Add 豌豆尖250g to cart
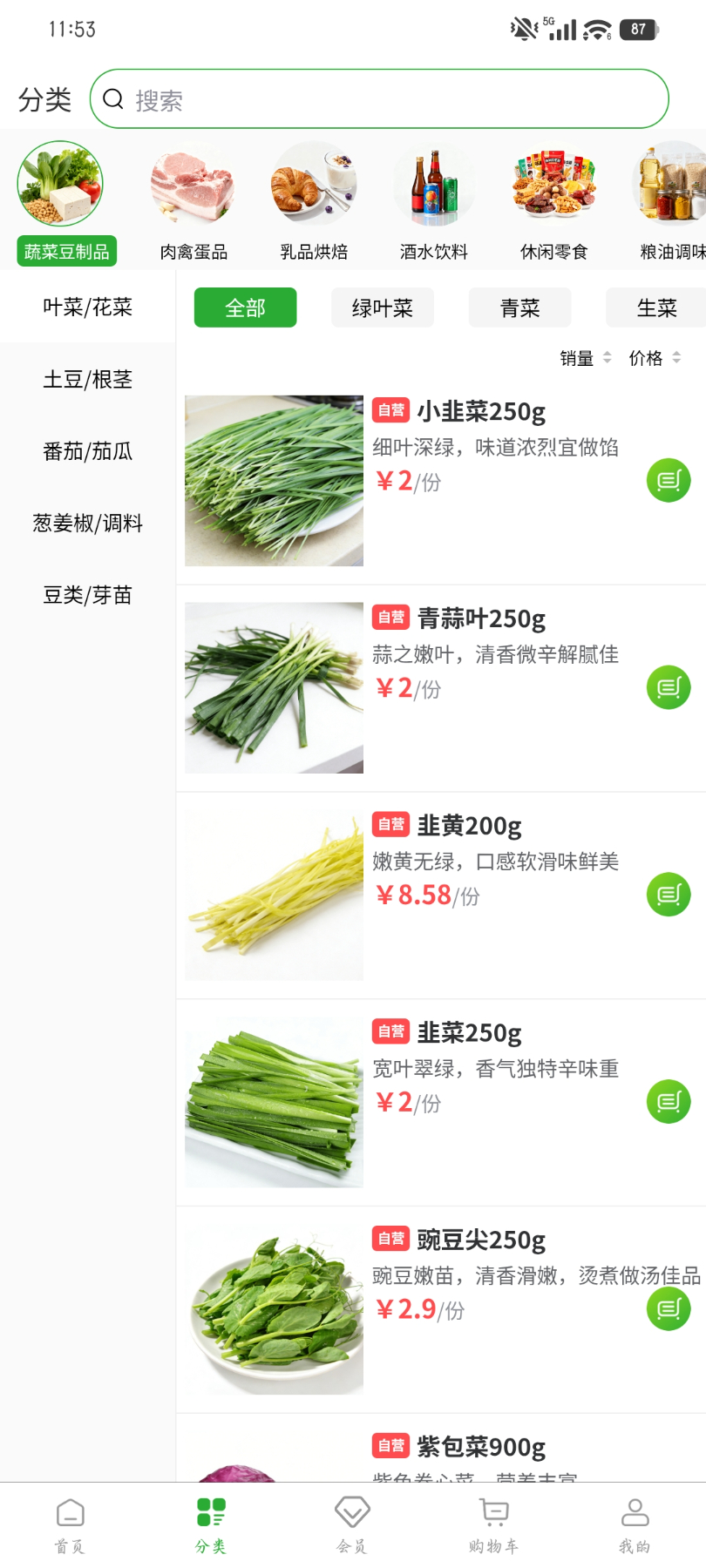706x1568 pixels. [x=669, y=1308]
